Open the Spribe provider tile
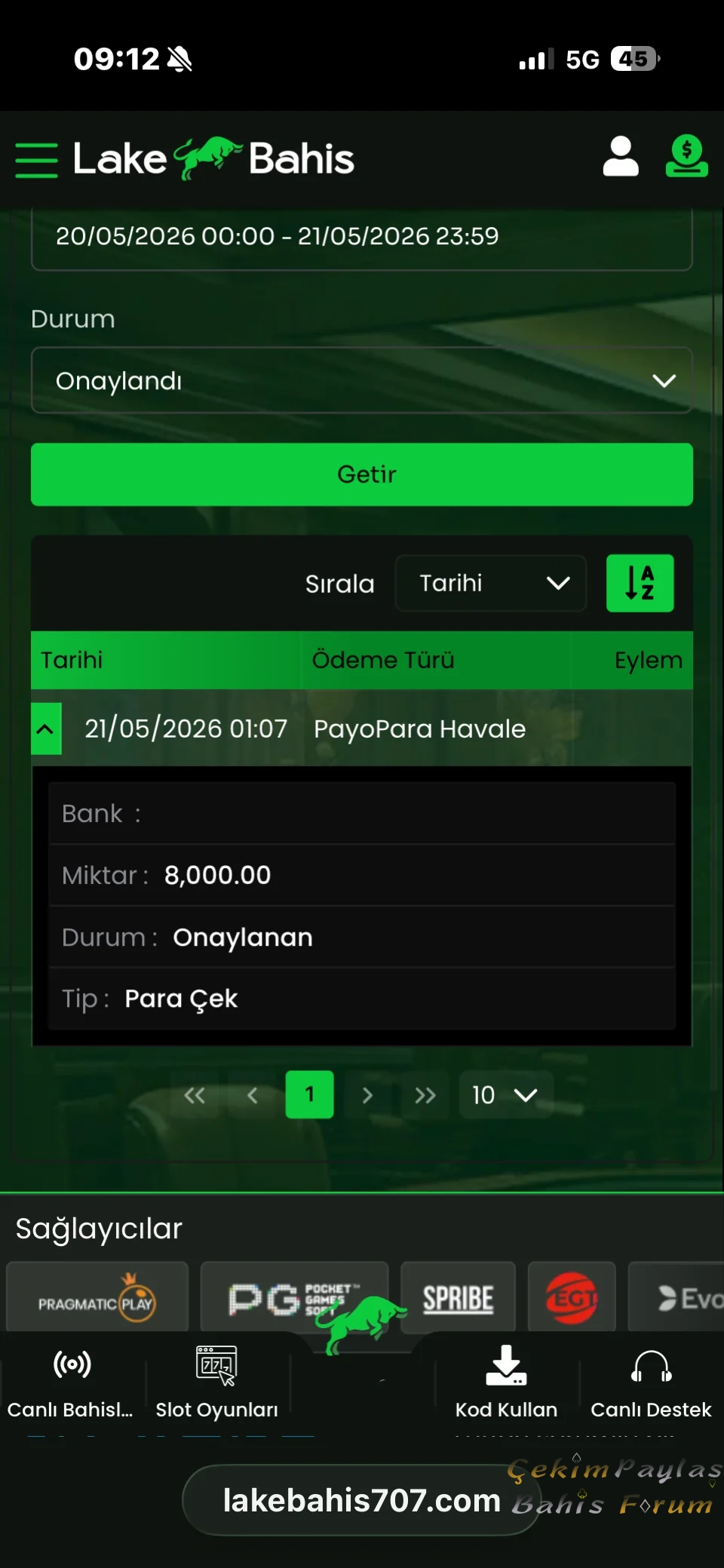Screen dimensions: 724x1568 click(458, 1298)
